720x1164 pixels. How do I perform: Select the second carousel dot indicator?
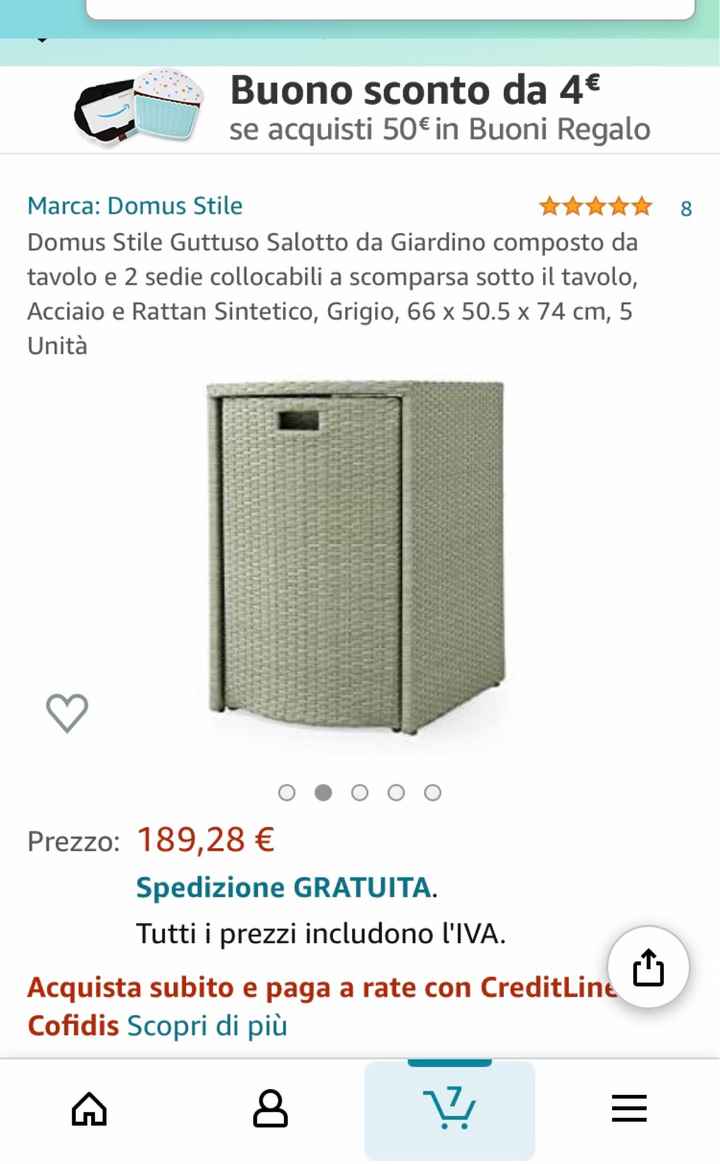(324, 792)
